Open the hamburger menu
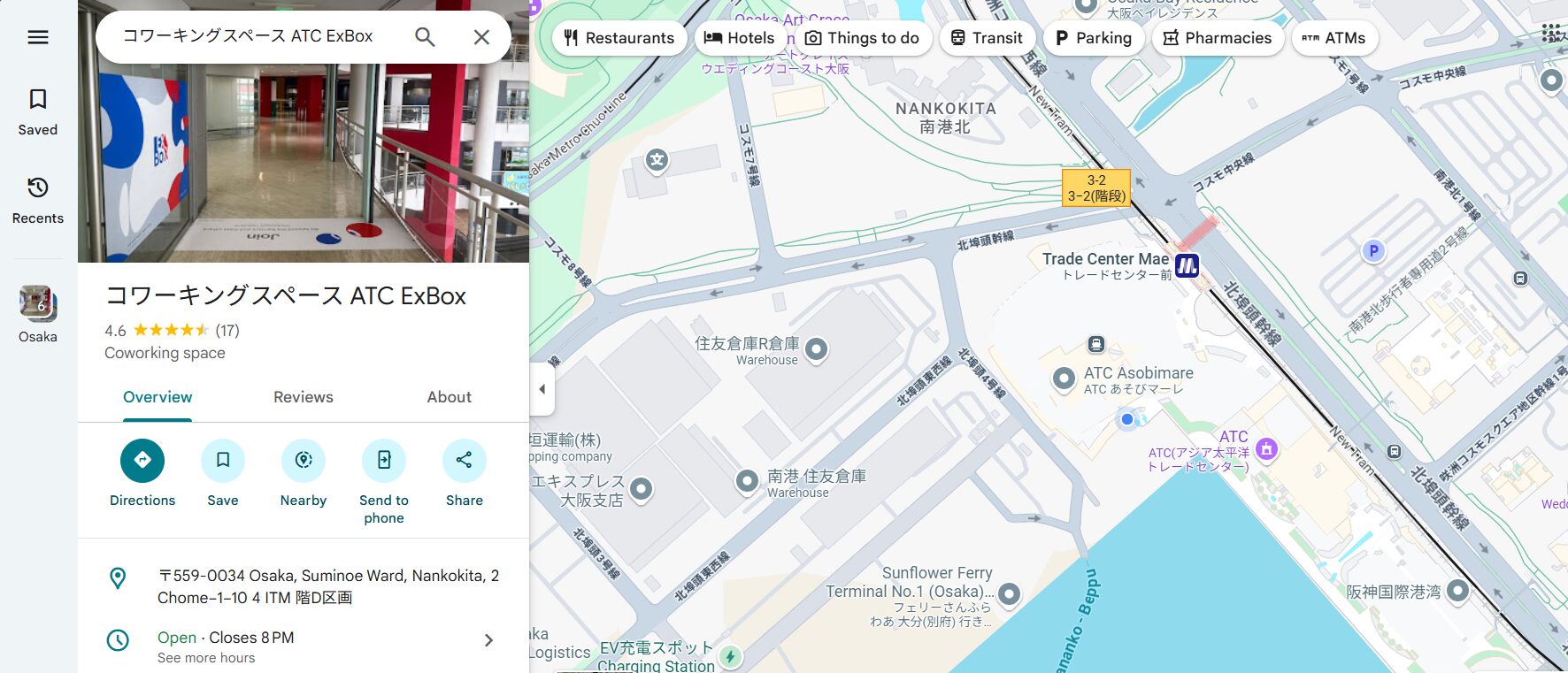This screenshot has height=673, width=1568. (x=38, y=37)
